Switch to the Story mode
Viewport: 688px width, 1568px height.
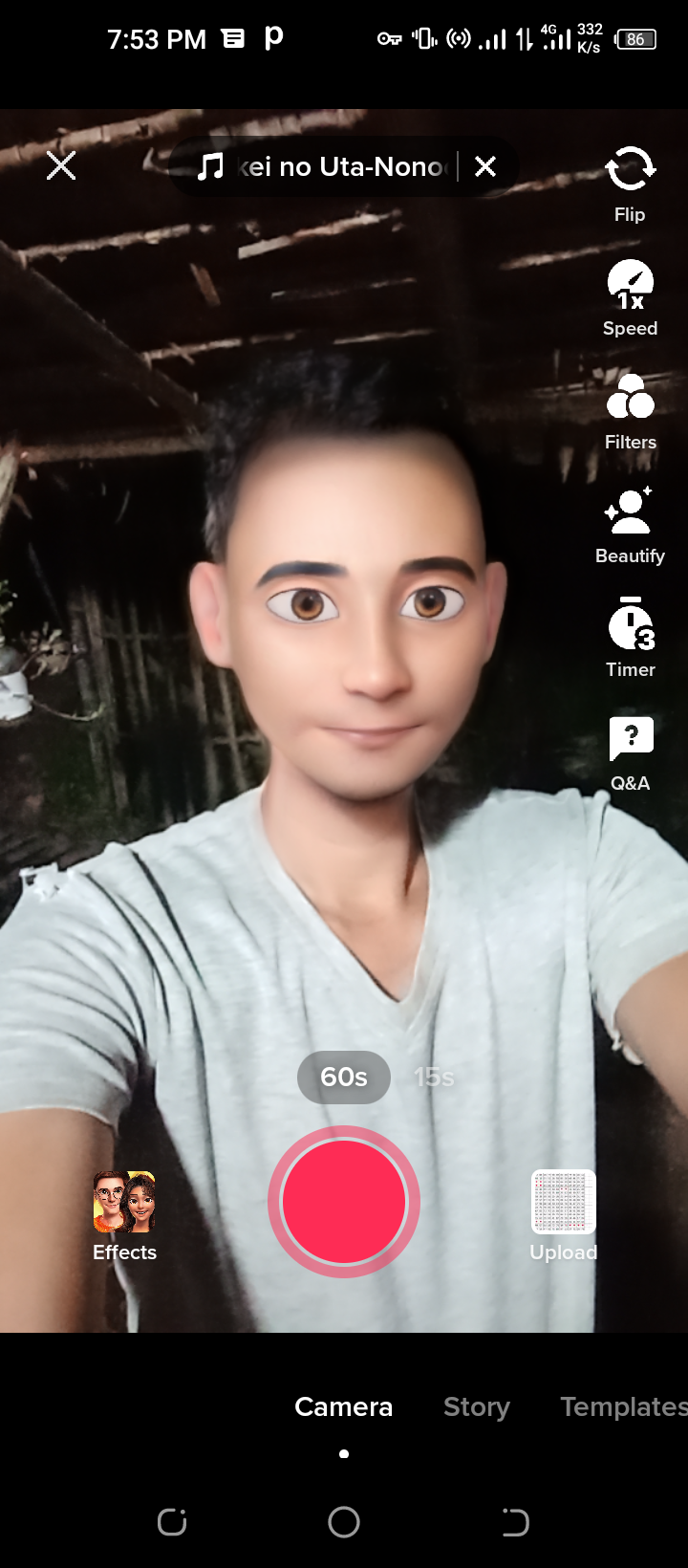click(476, 1406)
